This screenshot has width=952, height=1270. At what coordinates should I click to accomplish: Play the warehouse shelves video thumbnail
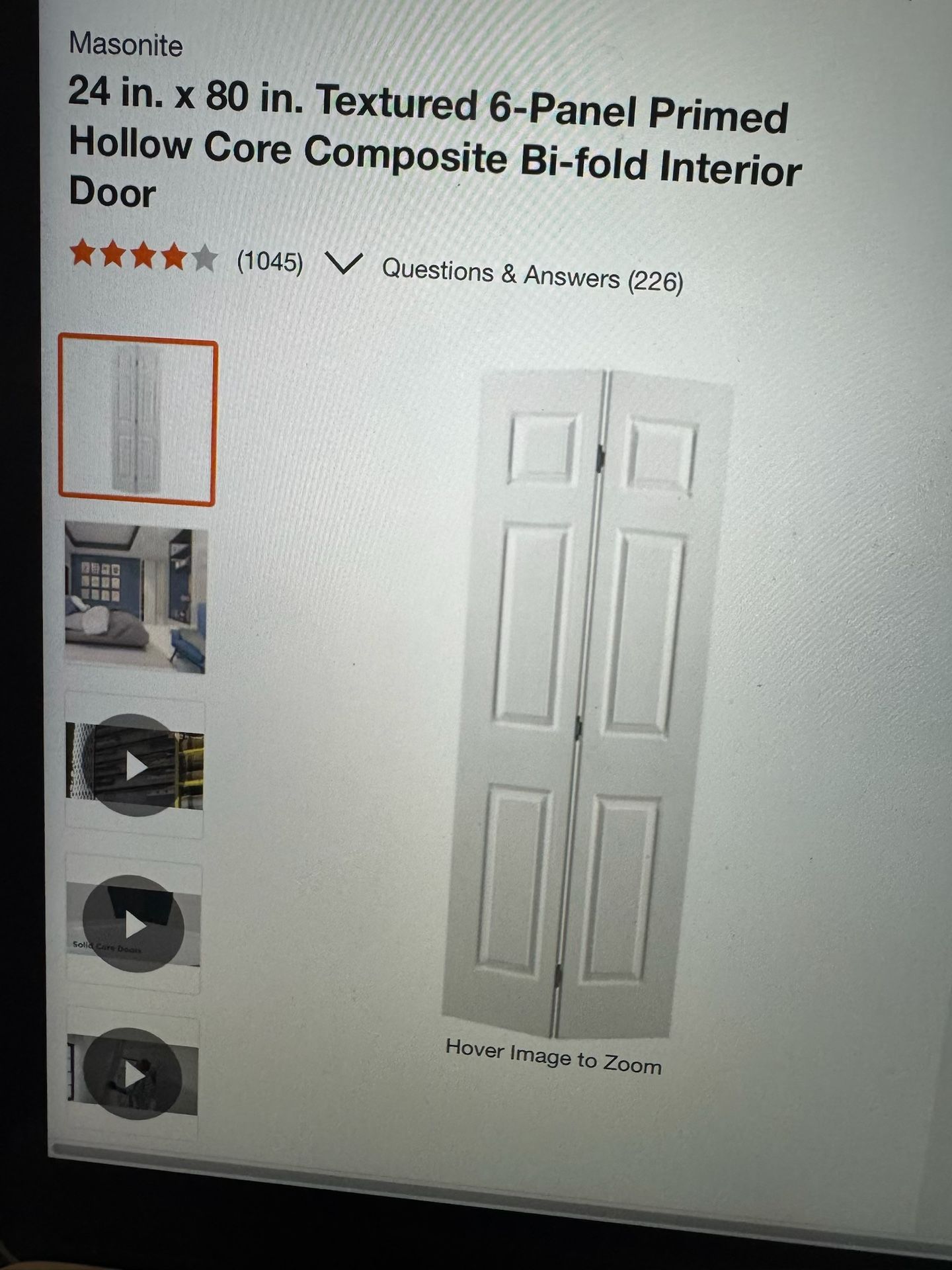click(x=135, y=765)
